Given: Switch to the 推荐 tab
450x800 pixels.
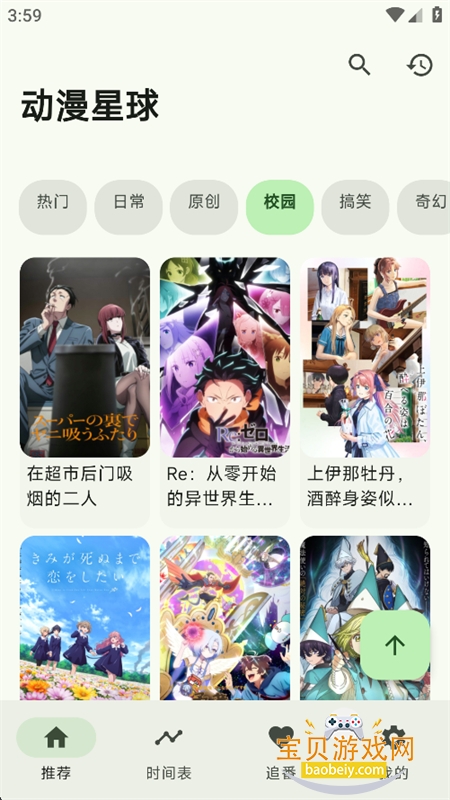Looking at the screenshot, I should pyautogui.click(x=56, y=750).
